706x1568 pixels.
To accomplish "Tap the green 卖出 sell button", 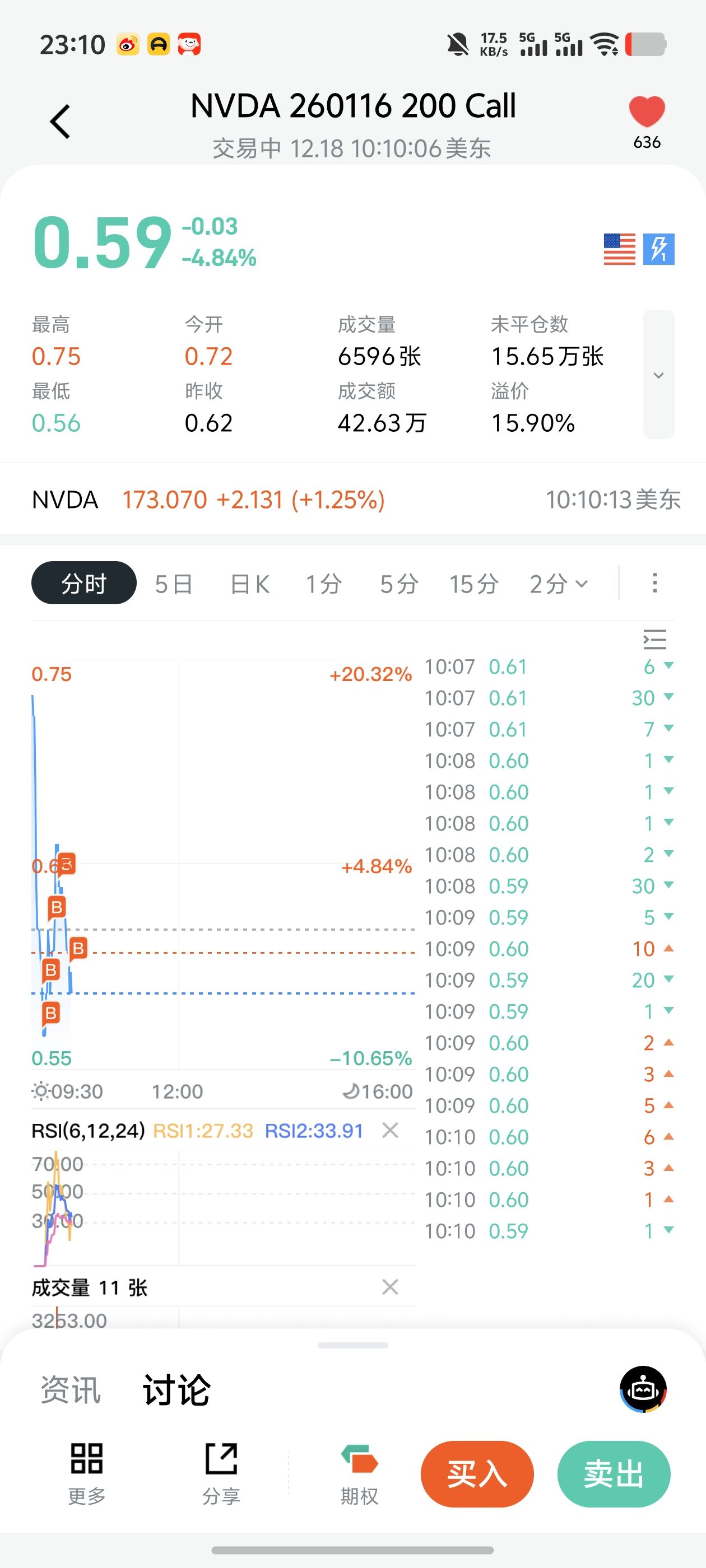I will tap(614, 1474).
